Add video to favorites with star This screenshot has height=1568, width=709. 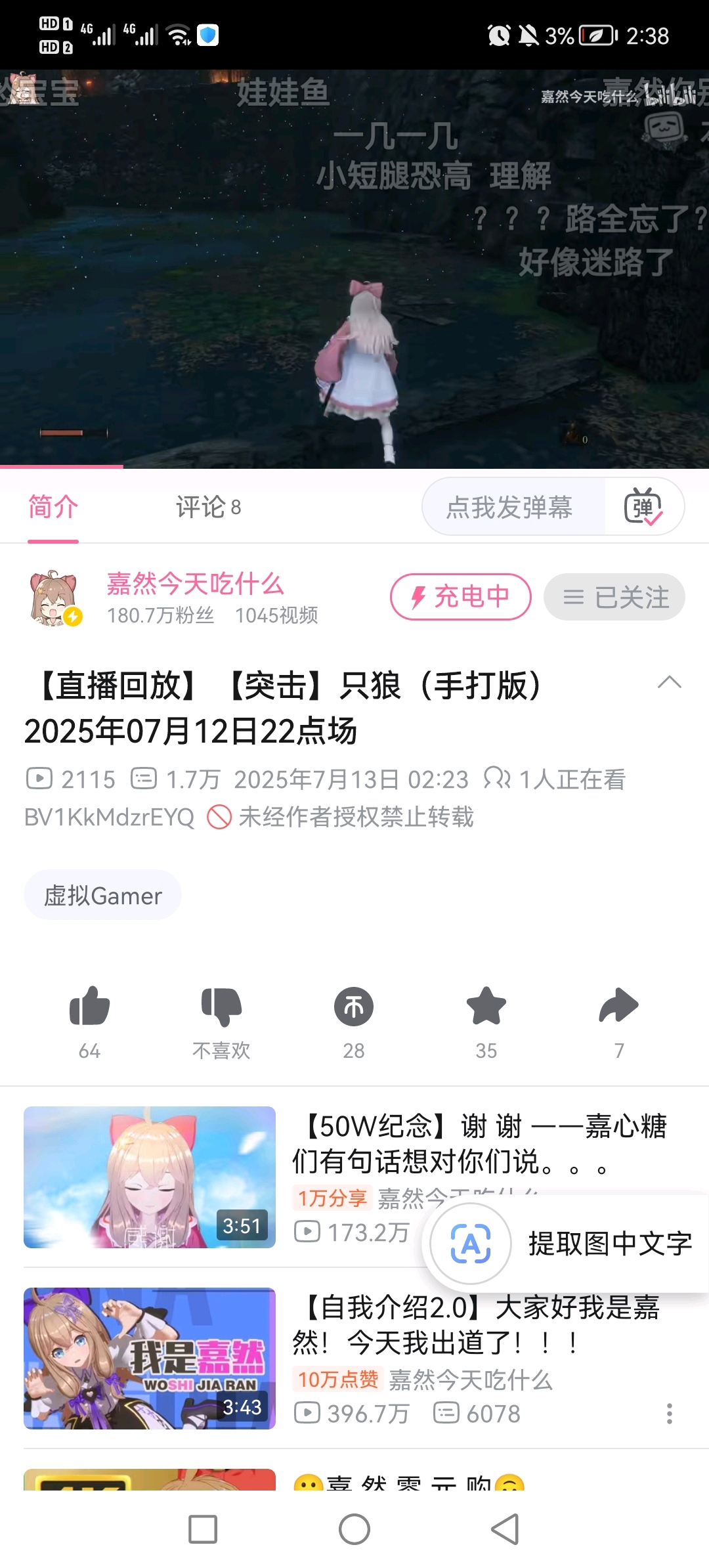pos(486,1007)
